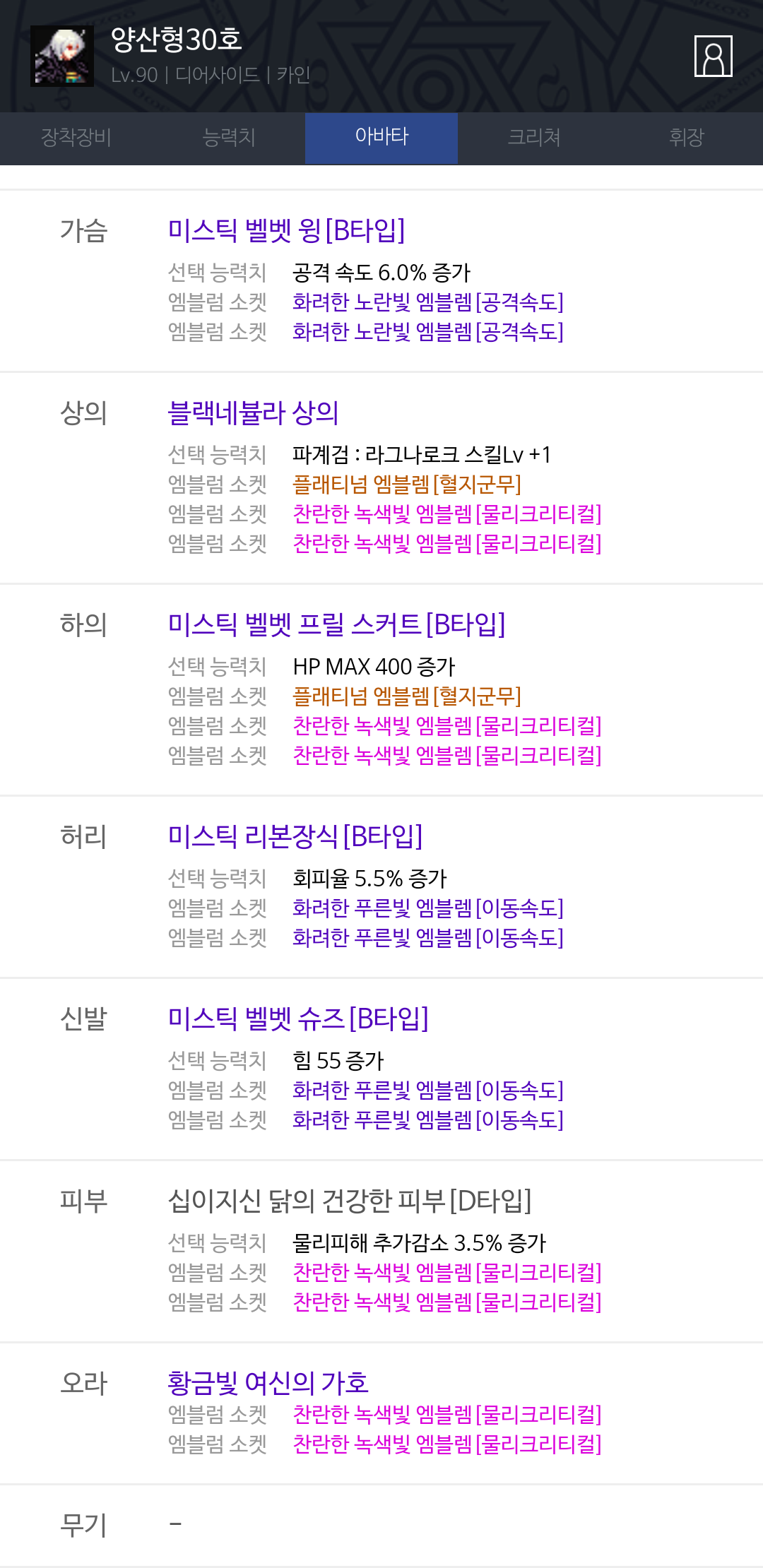View 미스틱 벨벳 프릴 스커트[B타입] item
763x1568 pixels.
click(x=336, y=624)
